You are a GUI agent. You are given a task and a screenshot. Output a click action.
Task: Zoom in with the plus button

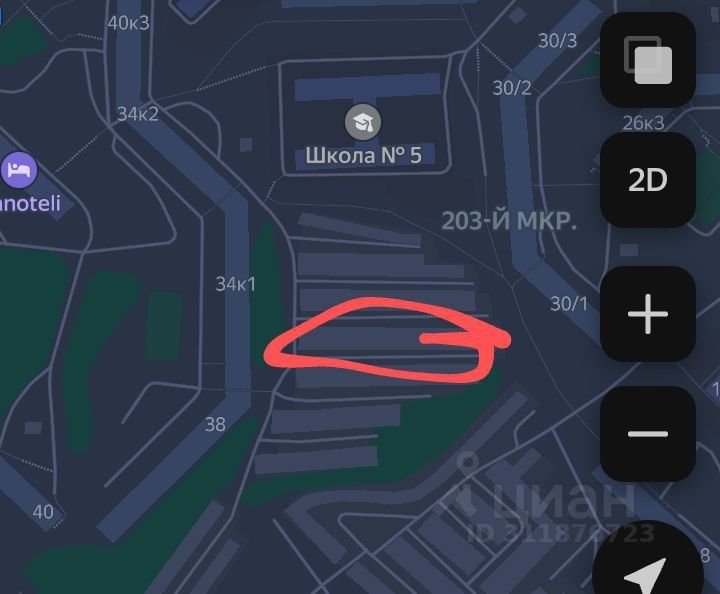point(647,314)
